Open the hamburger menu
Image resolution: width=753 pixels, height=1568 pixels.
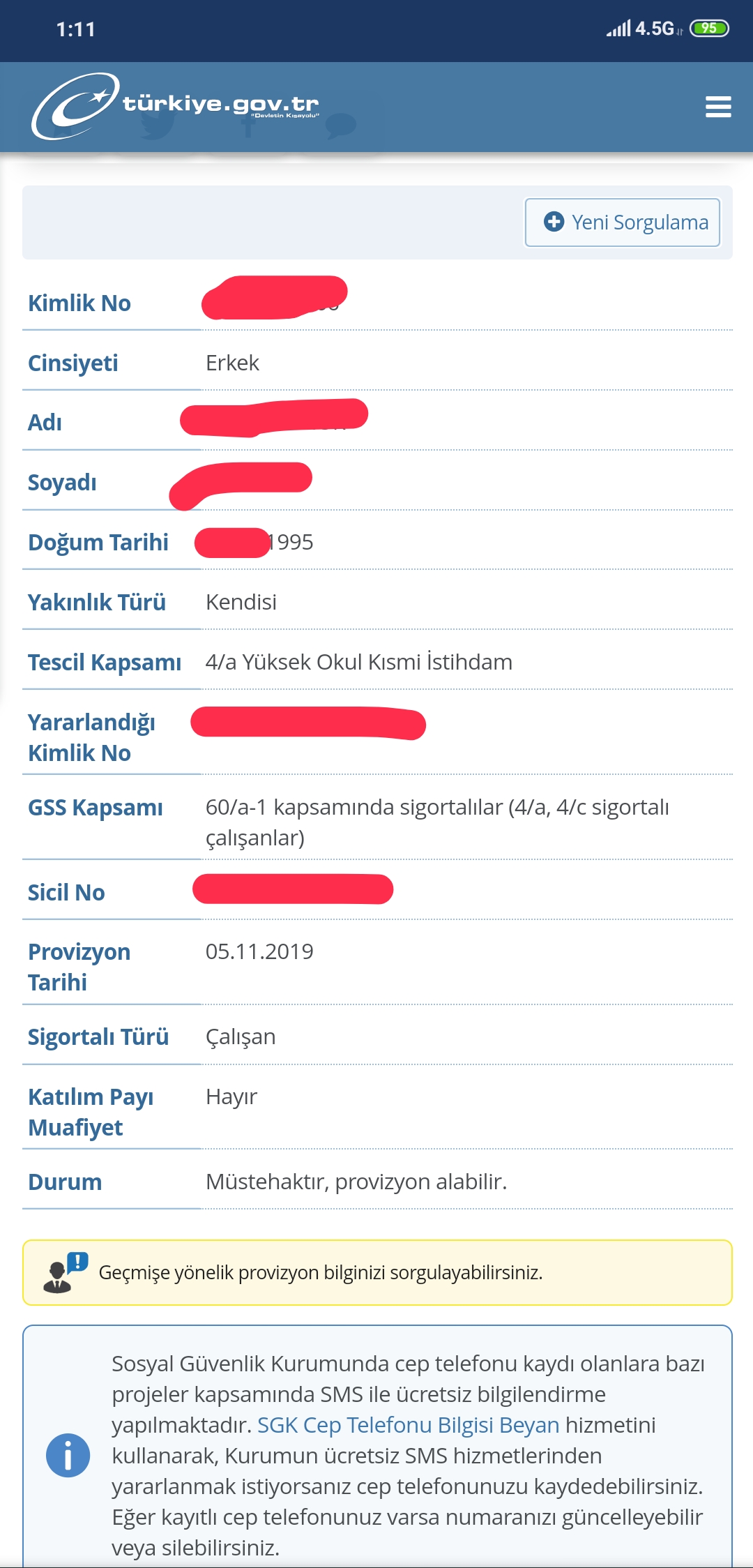(718, 107)
